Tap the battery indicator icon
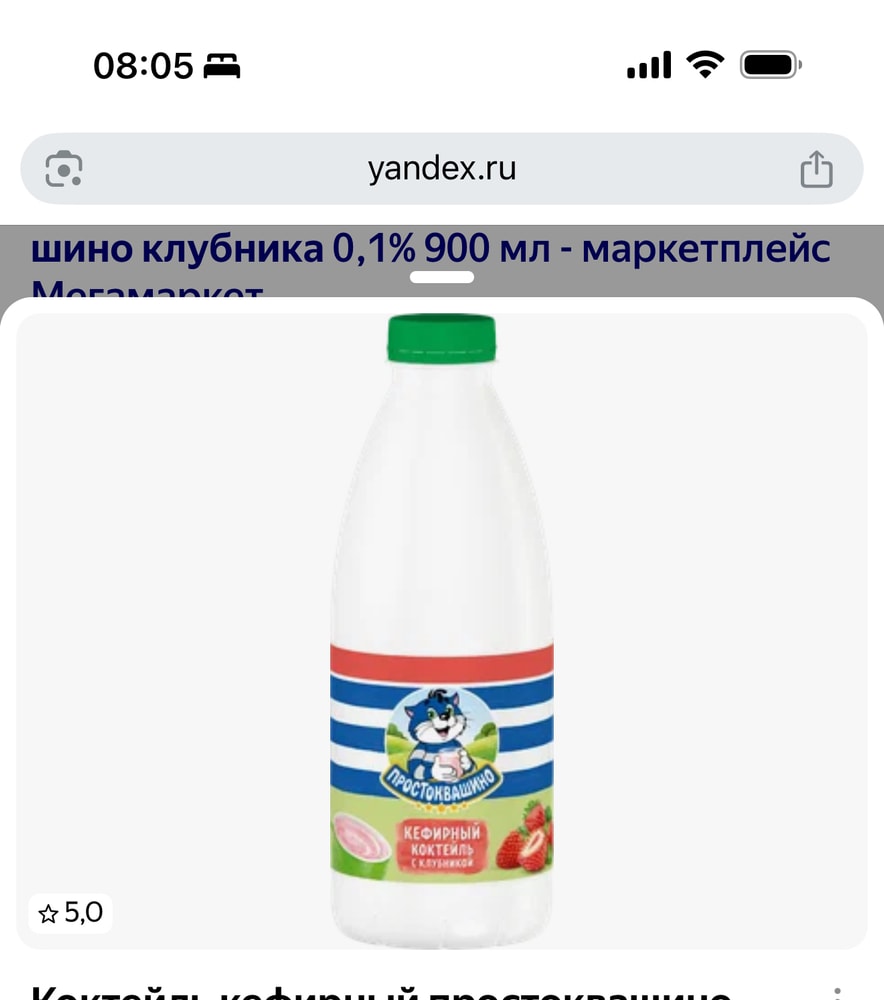The height and width of the screenshot is (1000, 884). pyautogui.click(x=766, y=63)
